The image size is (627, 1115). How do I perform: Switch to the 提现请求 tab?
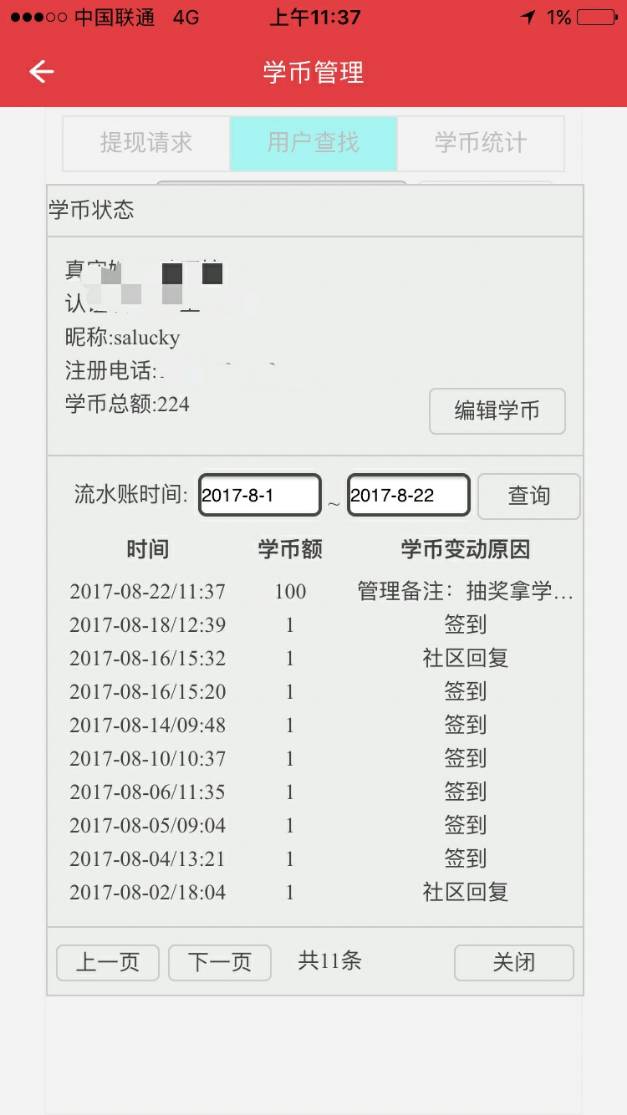(x=146, y=143)
